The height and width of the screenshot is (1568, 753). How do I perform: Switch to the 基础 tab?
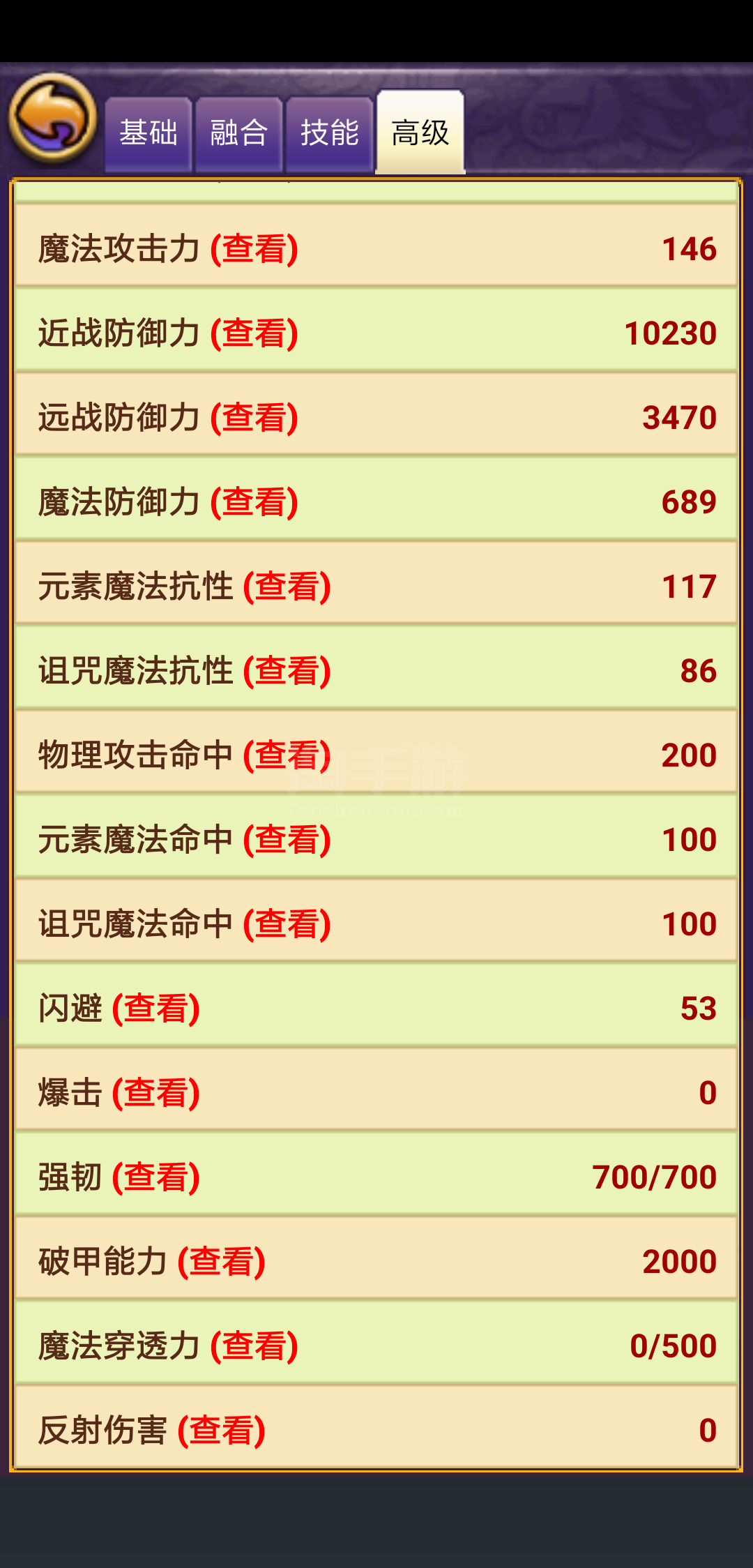pyautogui.click(x=148, y=133)
